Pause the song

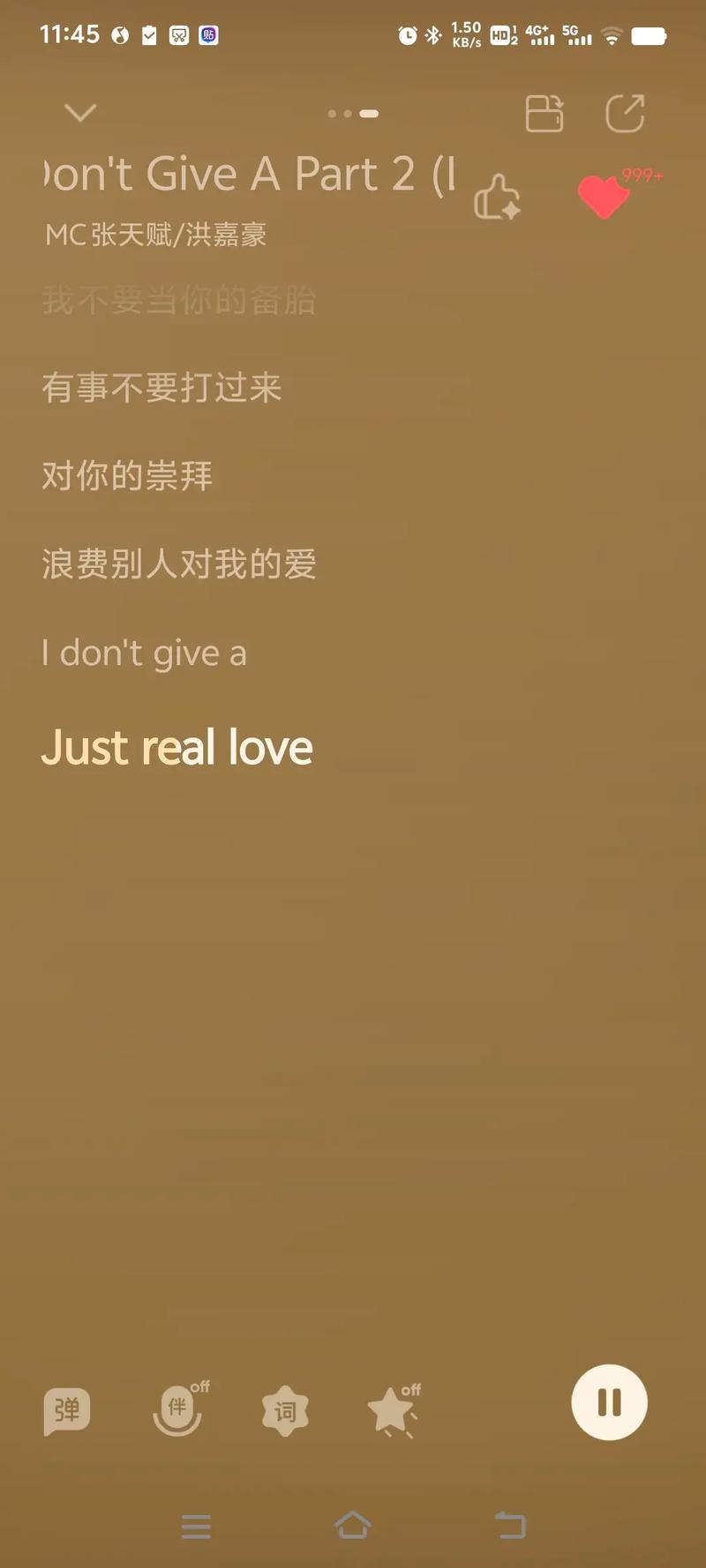click(609, 1402)
